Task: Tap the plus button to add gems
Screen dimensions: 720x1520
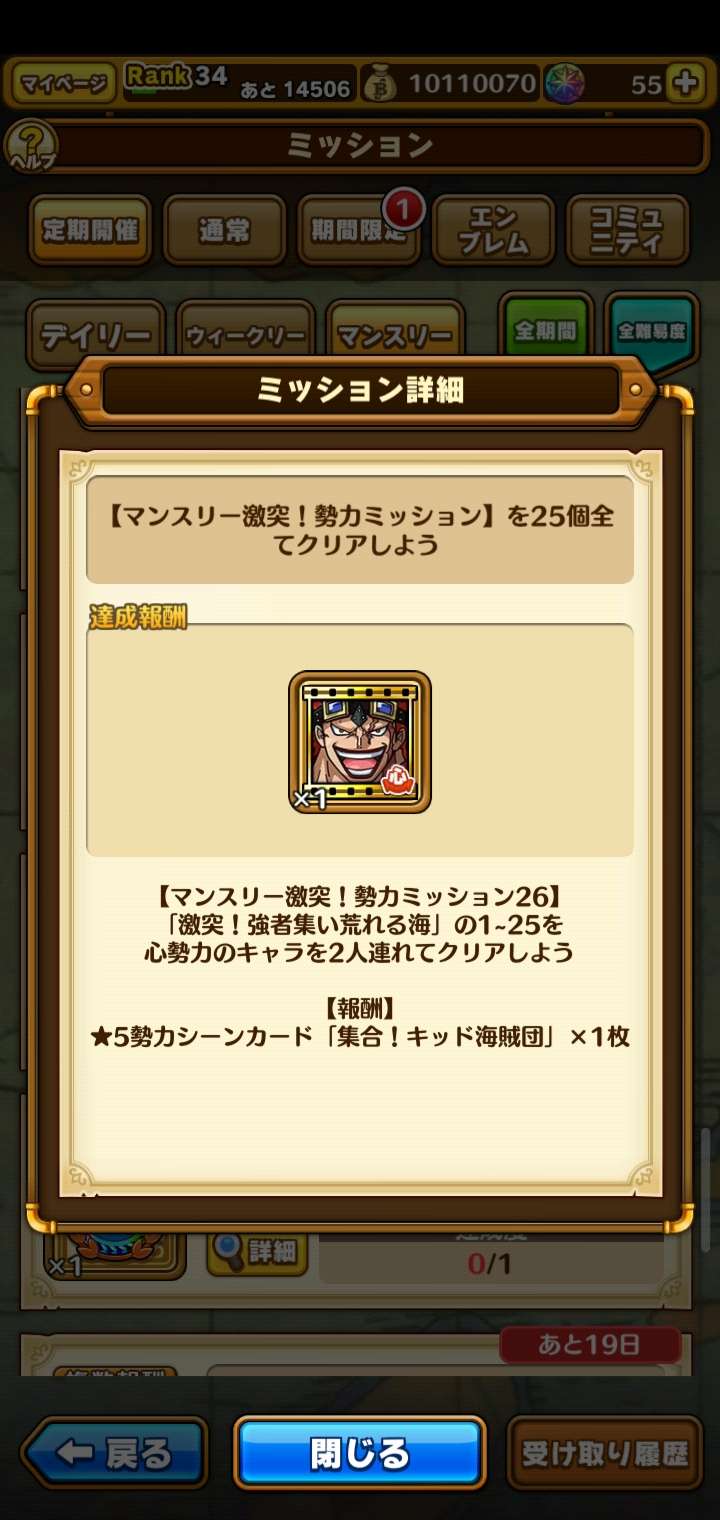Action: pyautogui.click(x=685, y=84)
